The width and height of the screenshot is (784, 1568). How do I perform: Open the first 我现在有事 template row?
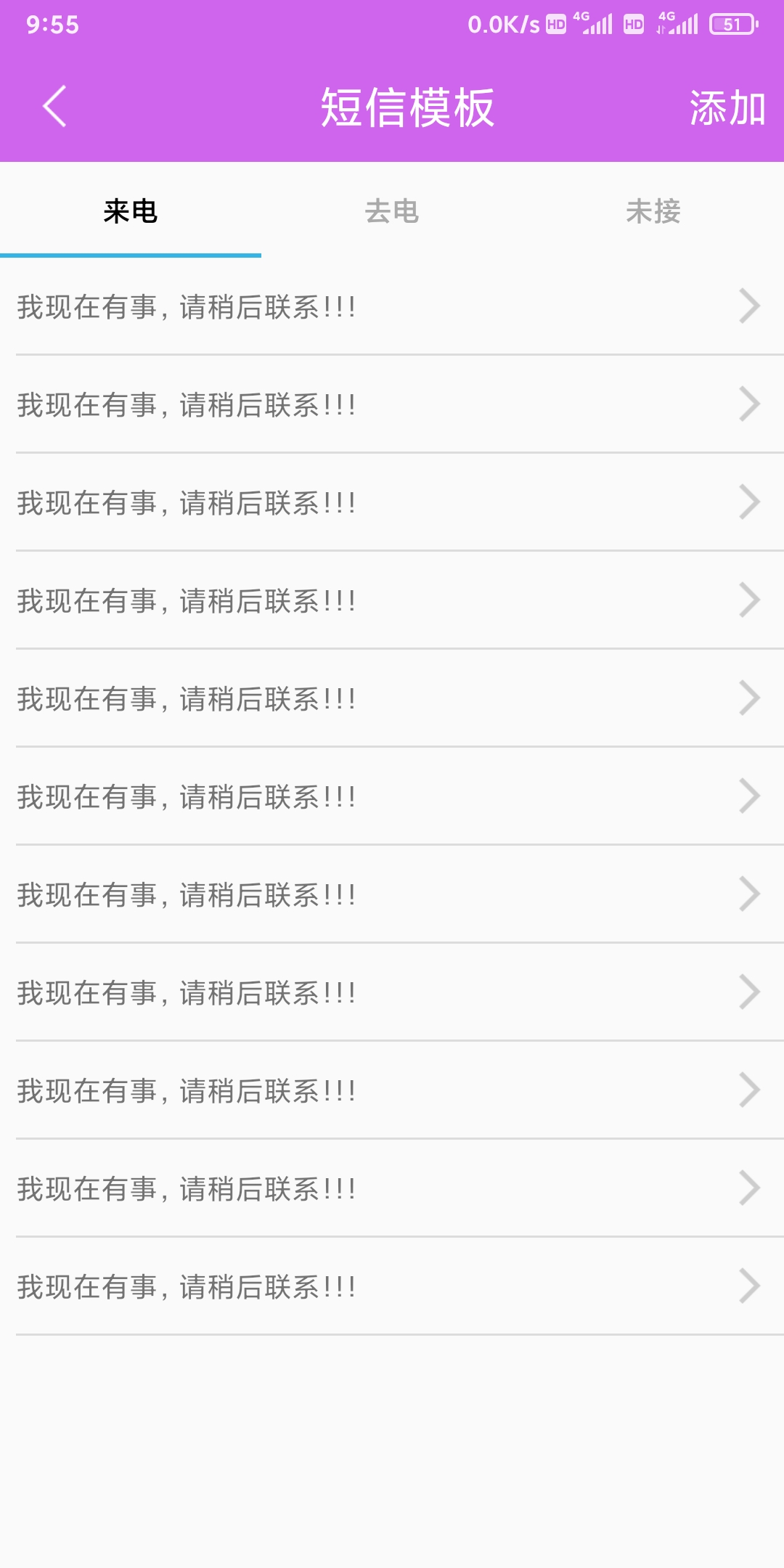coord(392,306)
